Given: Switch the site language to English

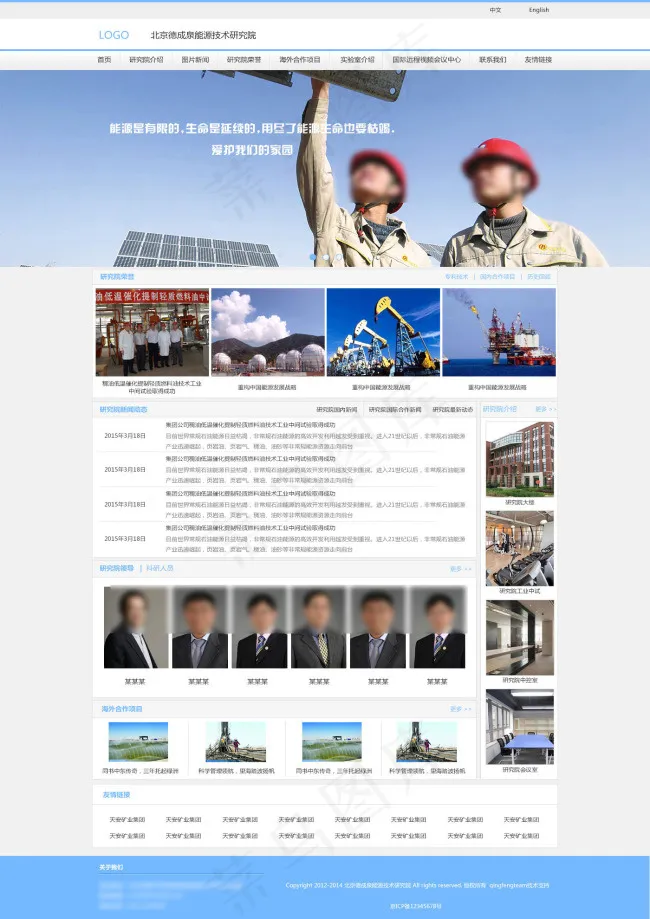Looking at the screenshot, I should (x=539, y=10).
